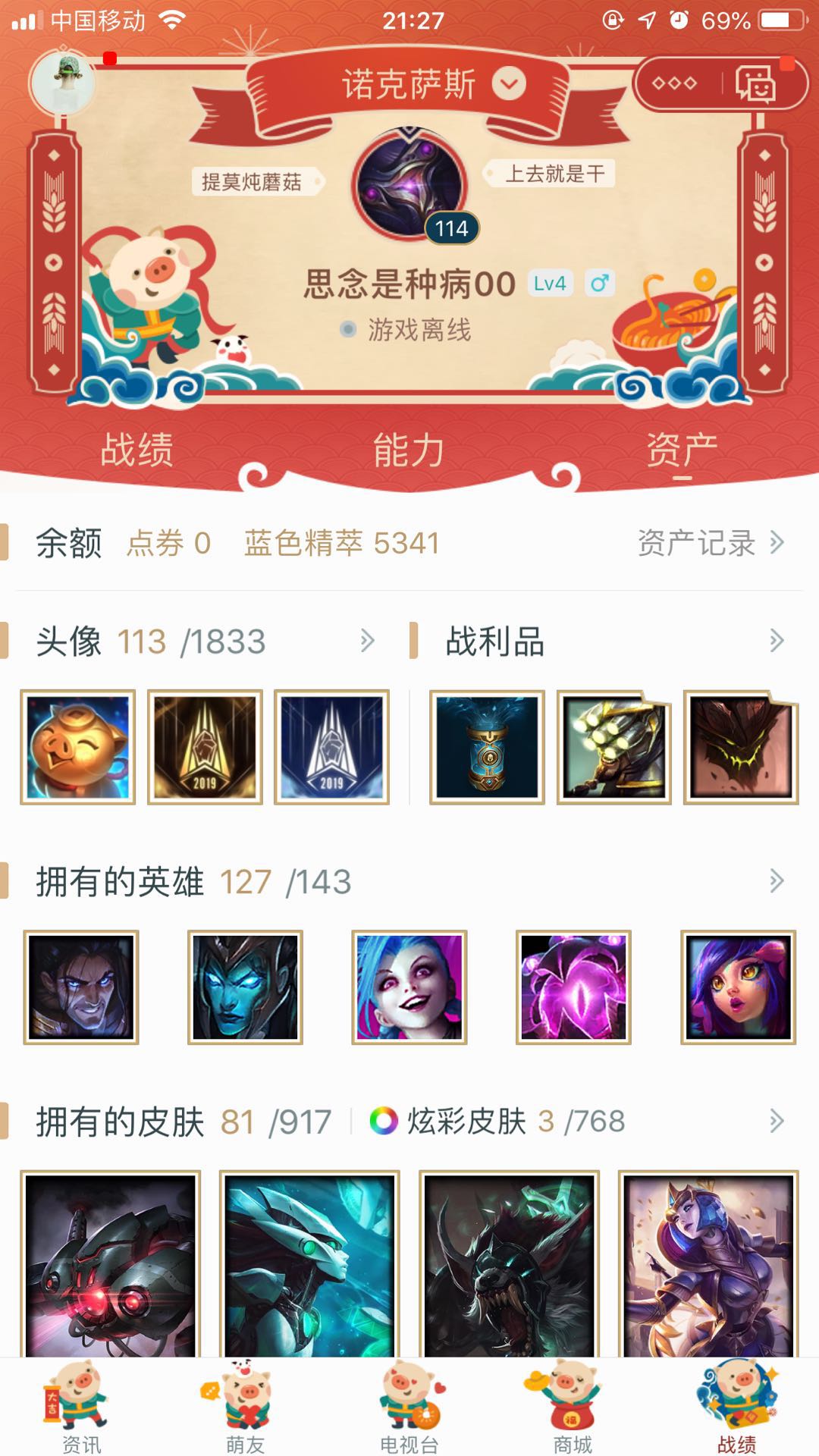
Task: Open the blue chest loot item
Action: [x=487, y=748]
